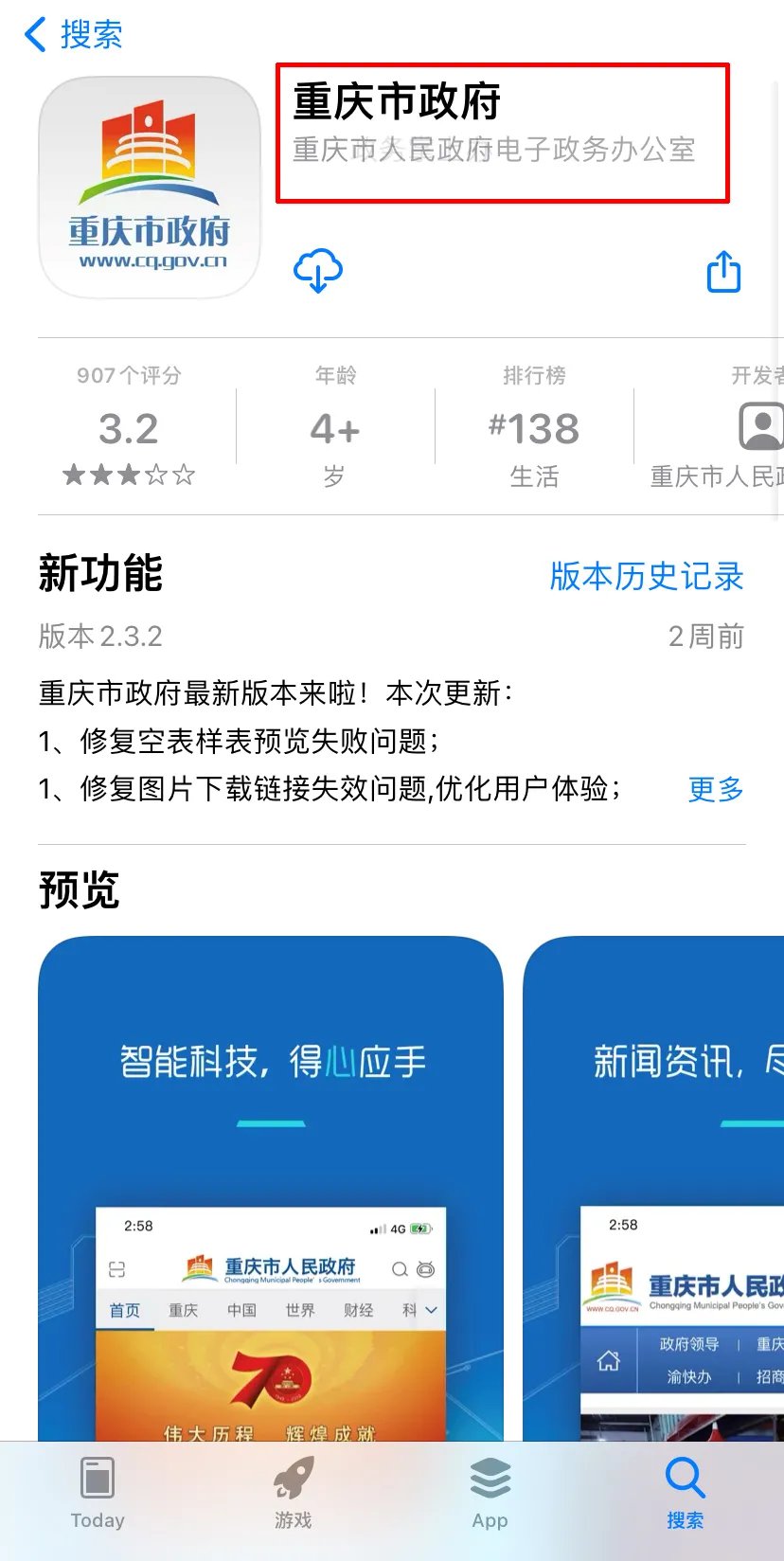This screenshot has height=1561, width=784.
Task: Open the #138 生活 chart ranking
Action: tap(534, 428)
